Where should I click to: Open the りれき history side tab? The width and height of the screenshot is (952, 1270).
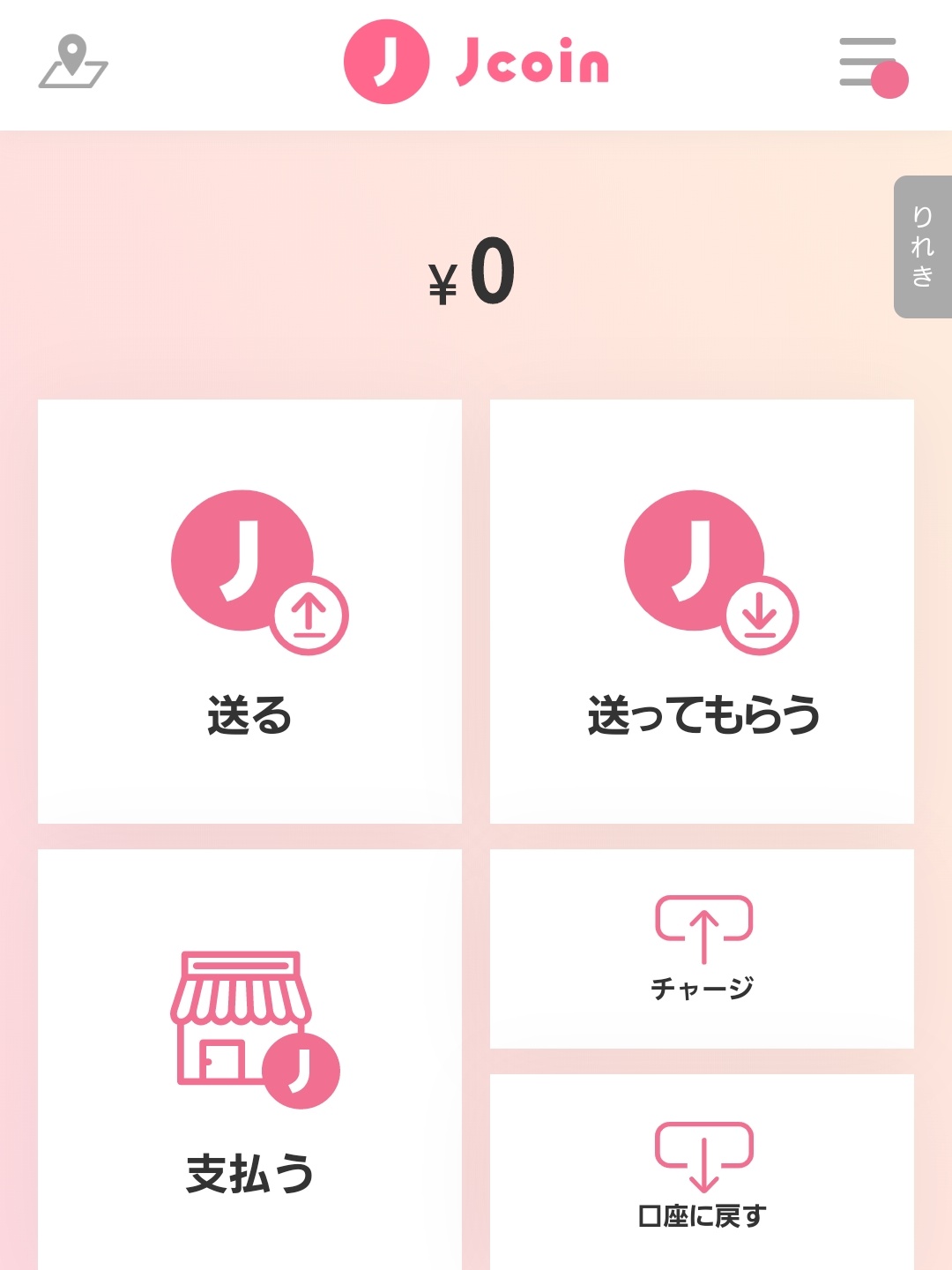(x=923, y=247)
